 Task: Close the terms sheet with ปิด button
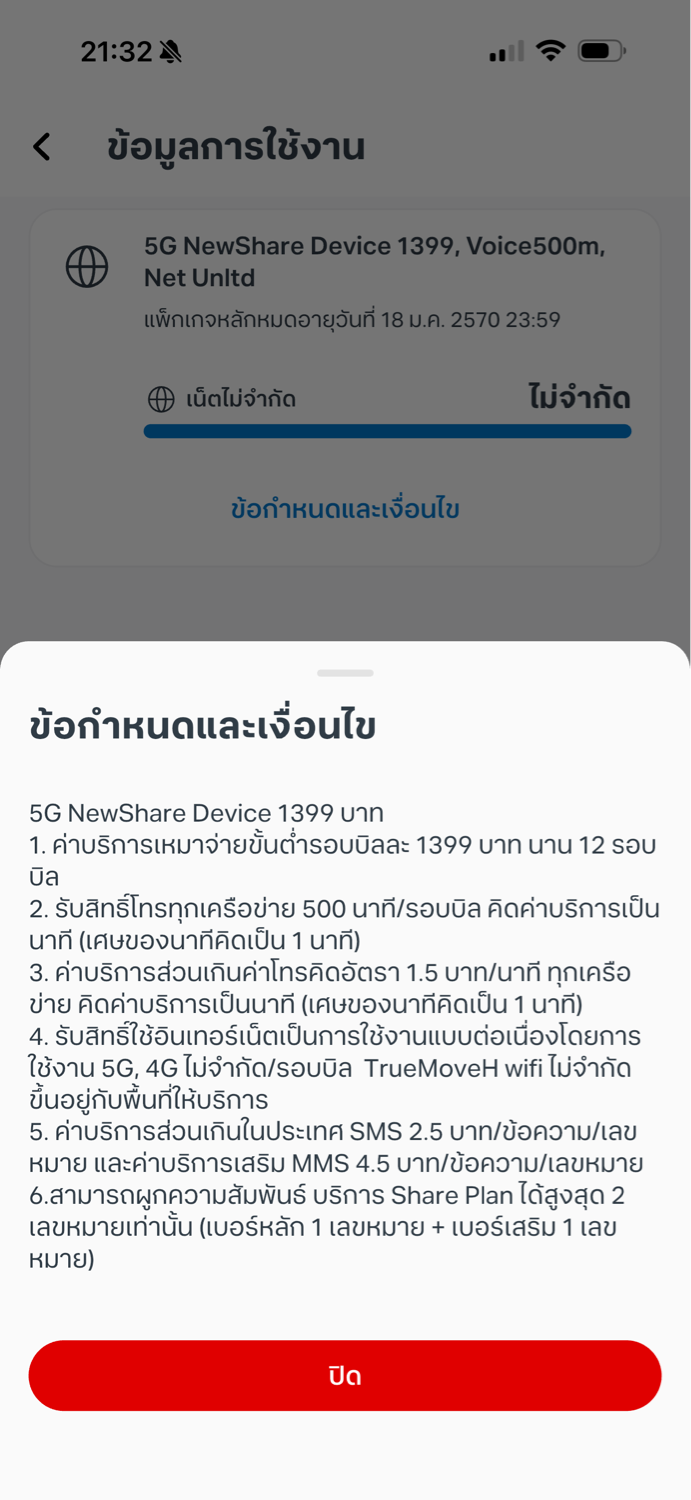(345, 1375)
